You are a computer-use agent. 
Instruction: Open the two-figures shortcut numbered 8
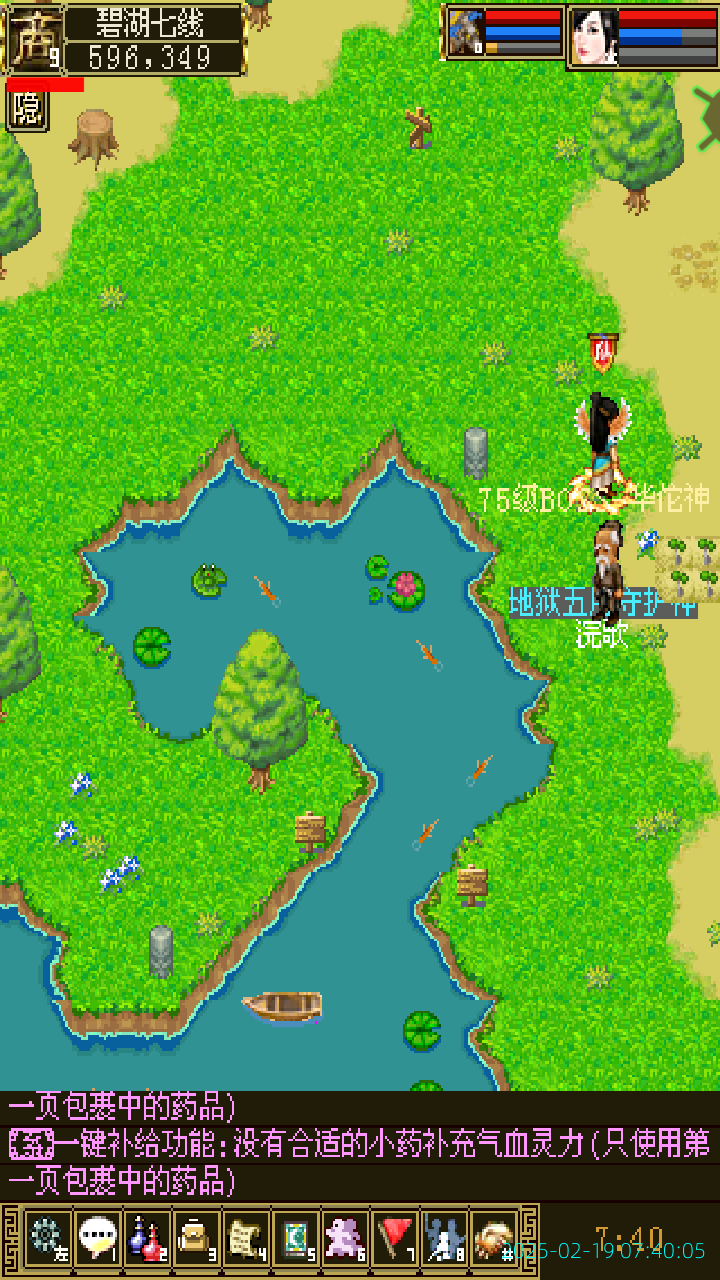[445, 1238]
